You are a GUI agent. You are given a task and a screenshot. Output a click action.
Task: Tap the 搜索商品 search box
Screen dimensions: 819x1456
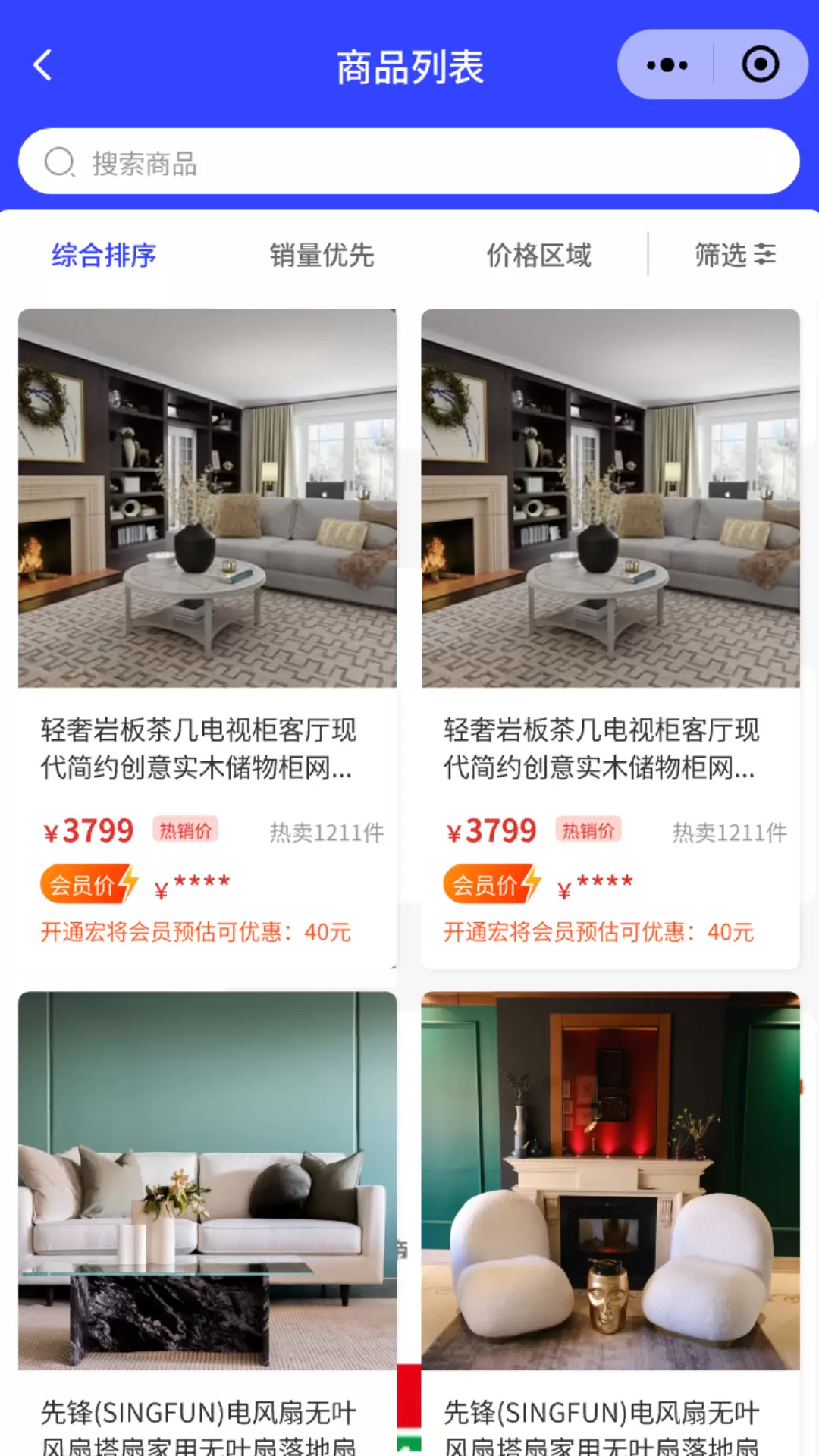point(409,162)
